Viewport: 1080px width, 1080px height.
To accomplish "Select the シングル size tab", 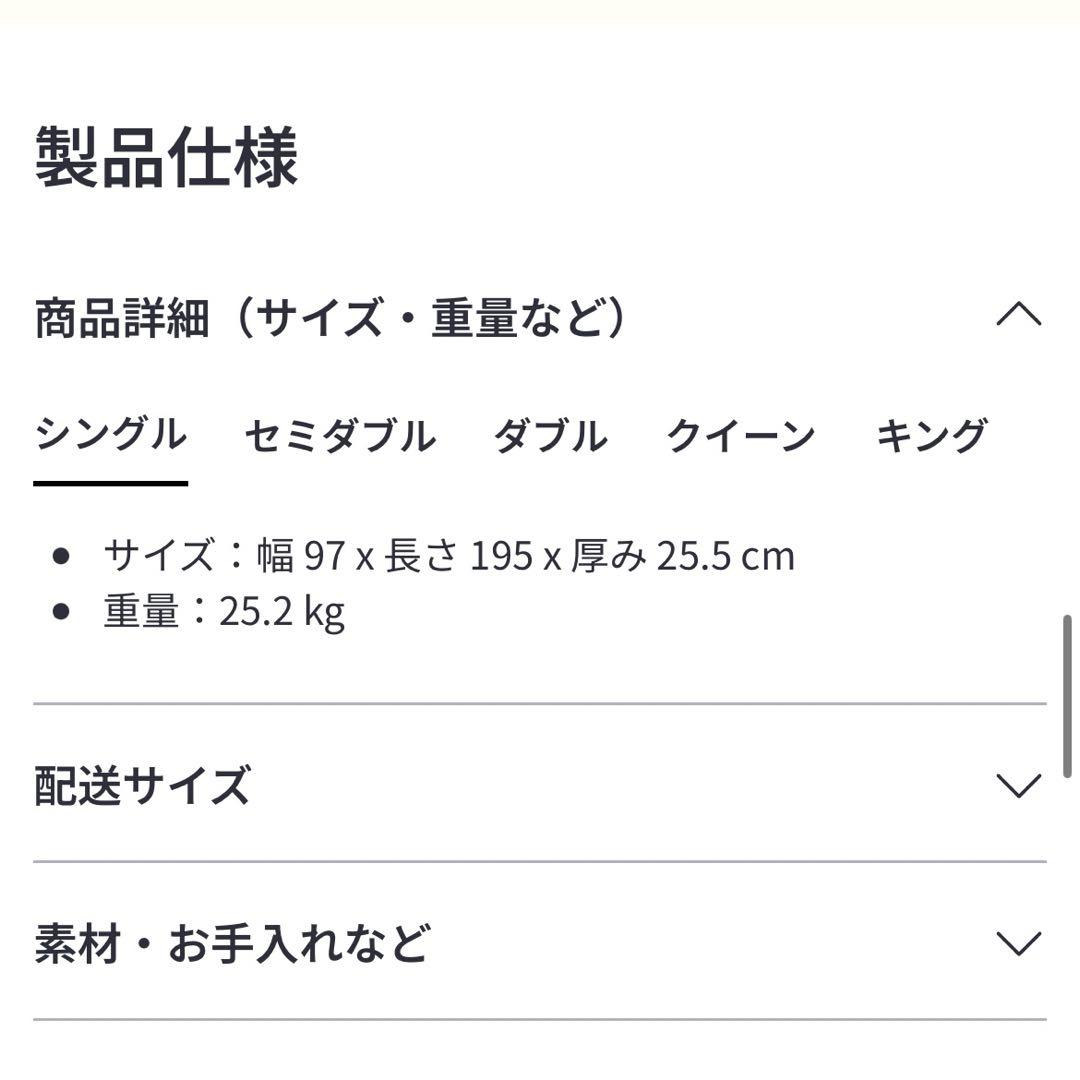I will pos(110,437).
